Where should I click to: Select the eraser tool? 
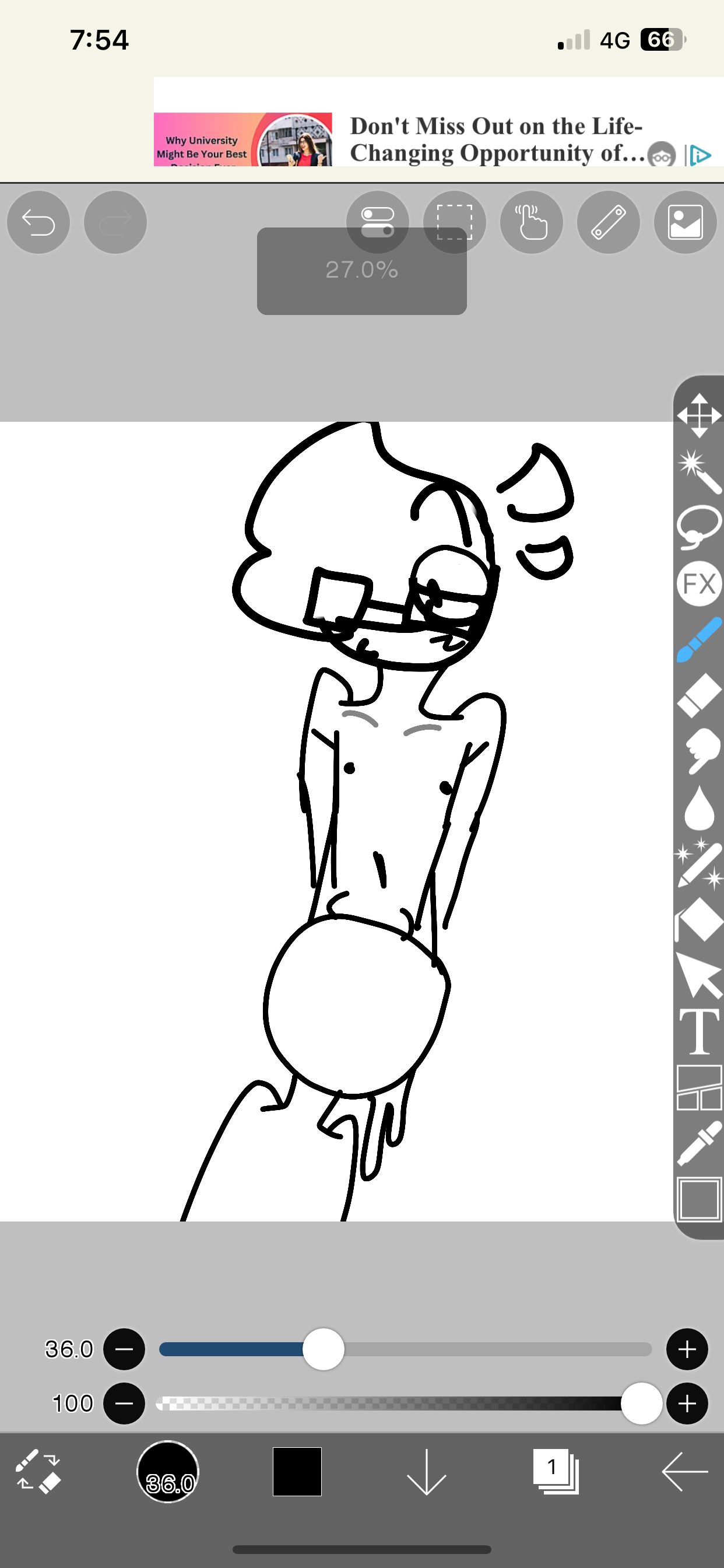tap(699, 695)
